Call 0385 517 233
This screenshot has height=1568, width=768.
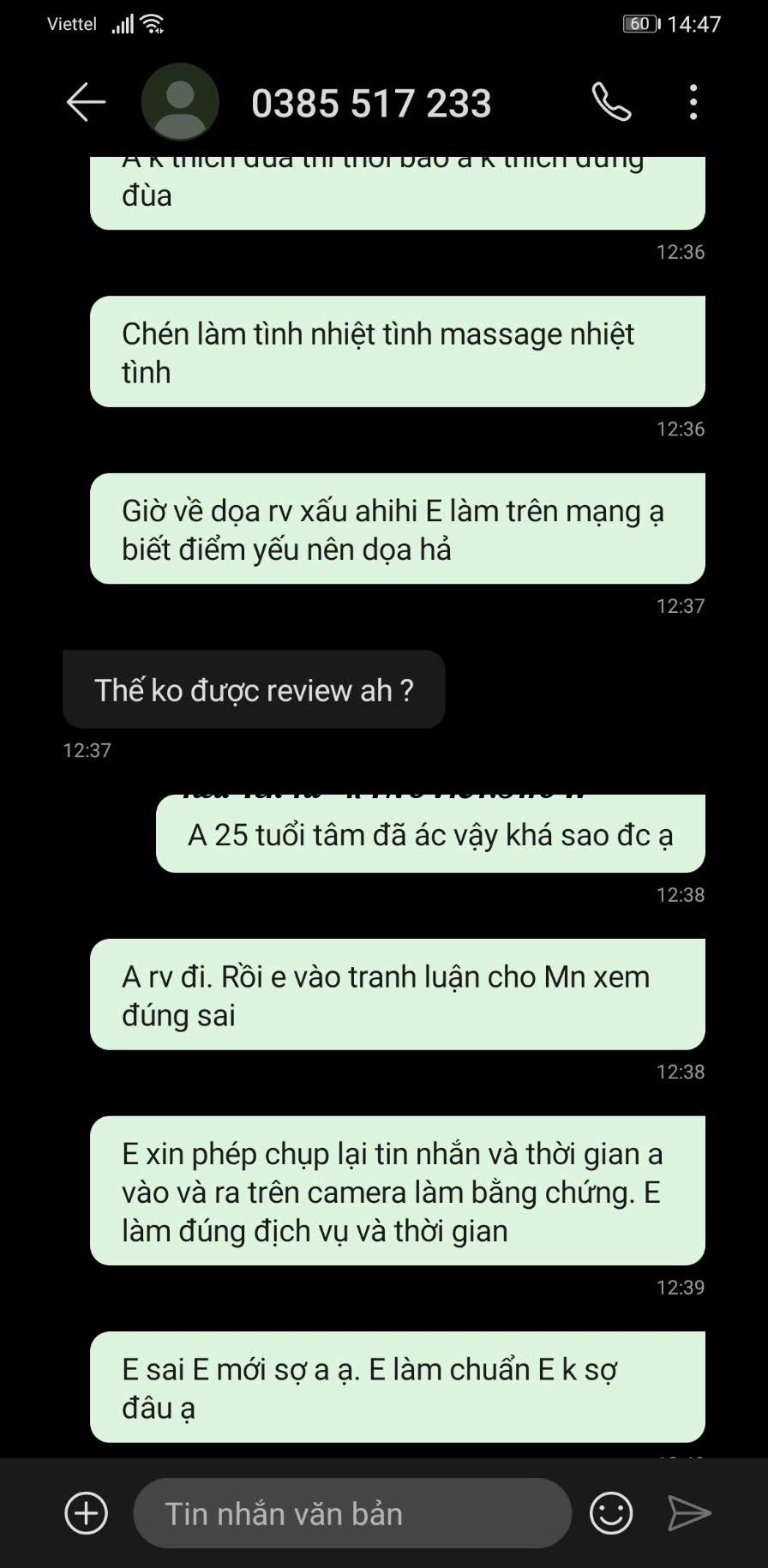pyautogui.click(x=611, y=103)
